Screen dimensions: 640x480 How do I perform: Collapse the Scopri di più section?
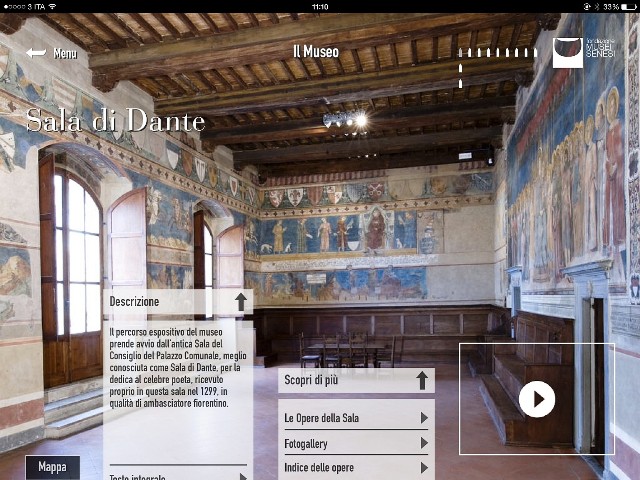click(x=422, y=380)
